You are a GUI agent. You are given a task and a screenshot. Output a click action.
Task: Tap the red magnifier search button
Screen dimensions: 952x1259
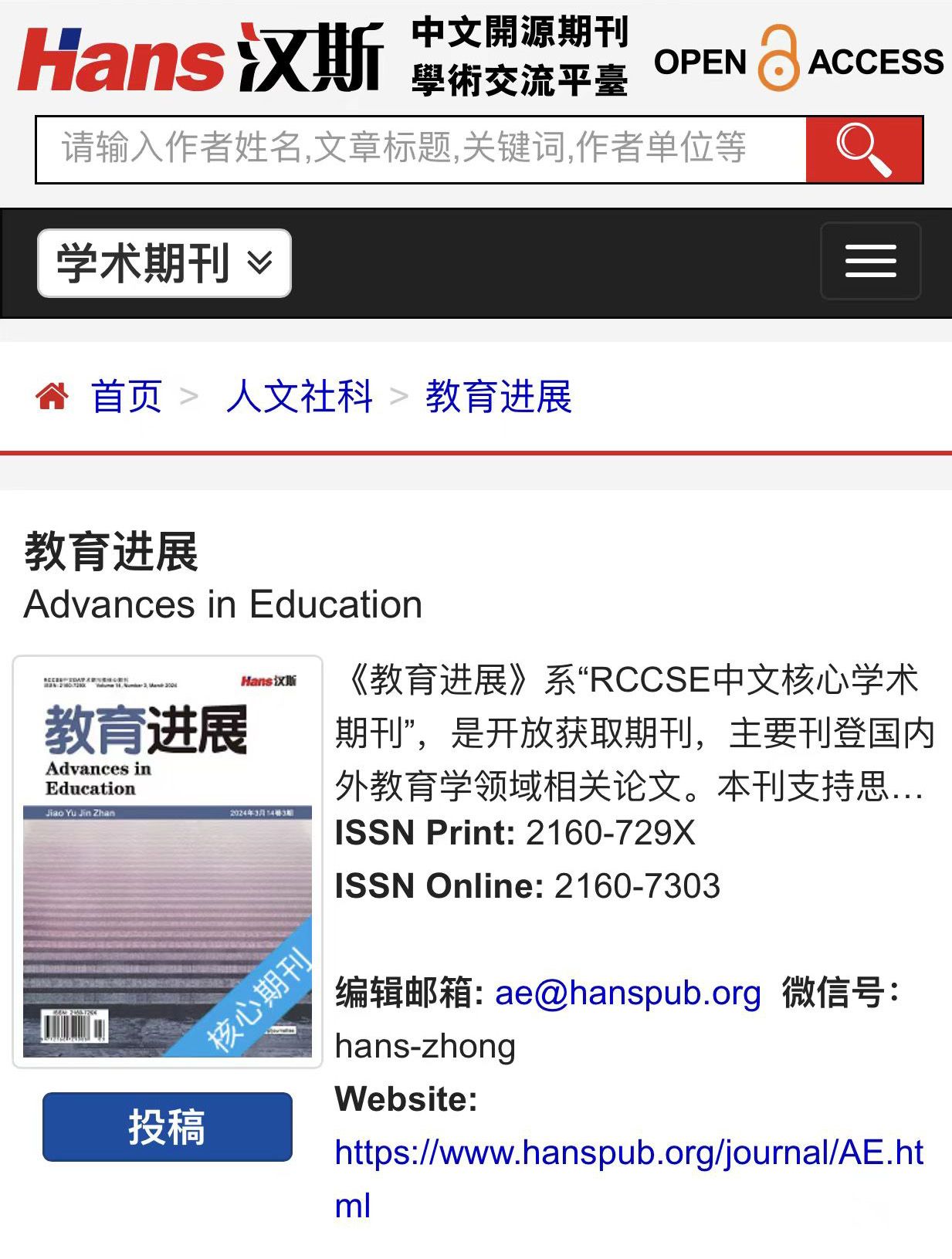click(864, 149)
